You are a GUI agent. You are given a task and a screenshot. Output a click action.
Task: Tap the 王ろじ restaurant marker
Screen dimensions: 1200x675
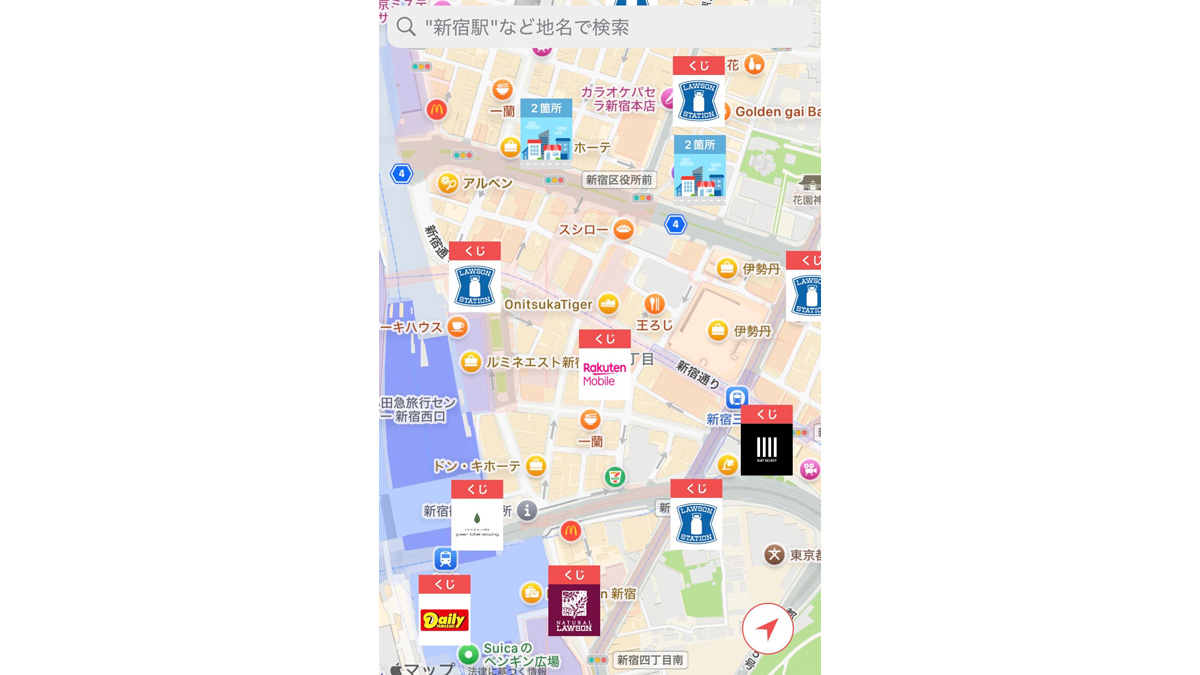(654, 304)
